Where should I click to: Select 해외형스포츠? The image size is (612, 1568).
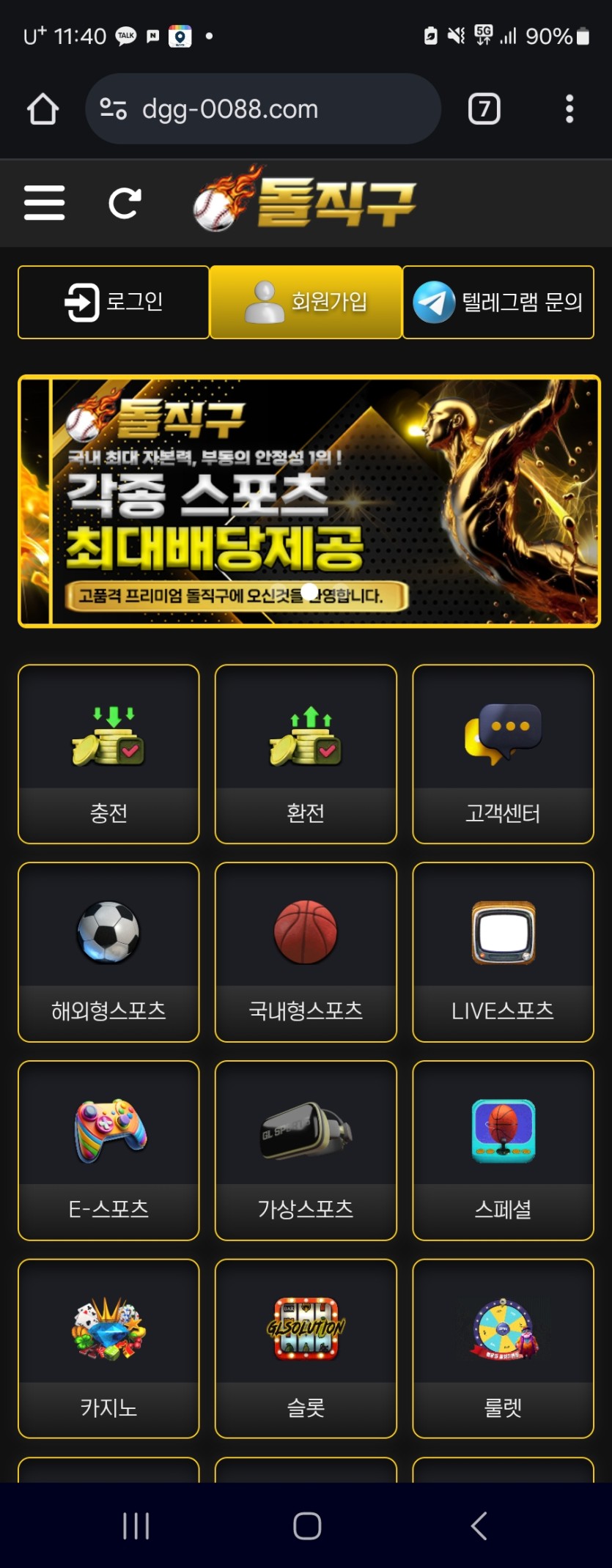(108, 952)
